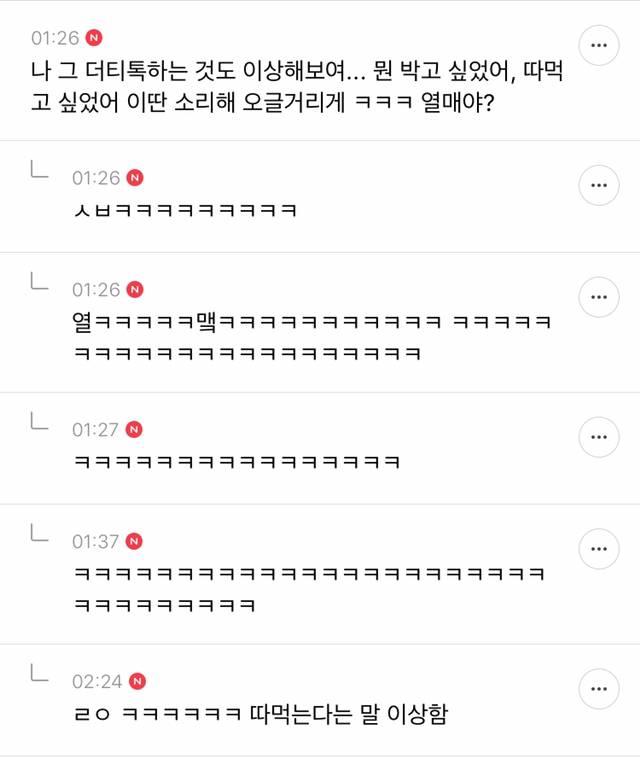Open the more menu for 01:27 reply

point(599,437)
